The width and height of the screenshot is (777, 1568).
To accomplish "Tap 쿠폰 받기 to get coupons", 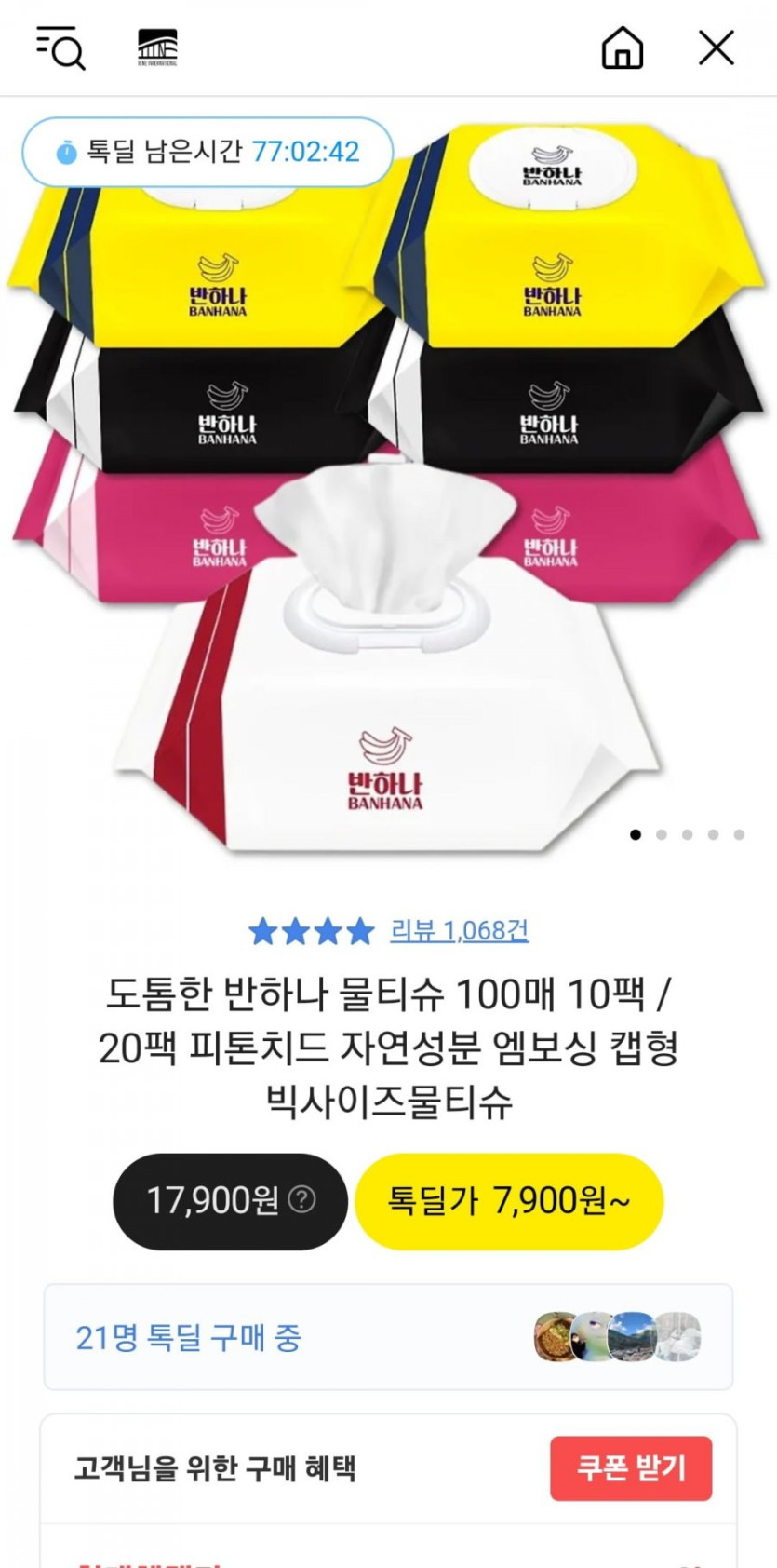I will tap(631, 1468).
